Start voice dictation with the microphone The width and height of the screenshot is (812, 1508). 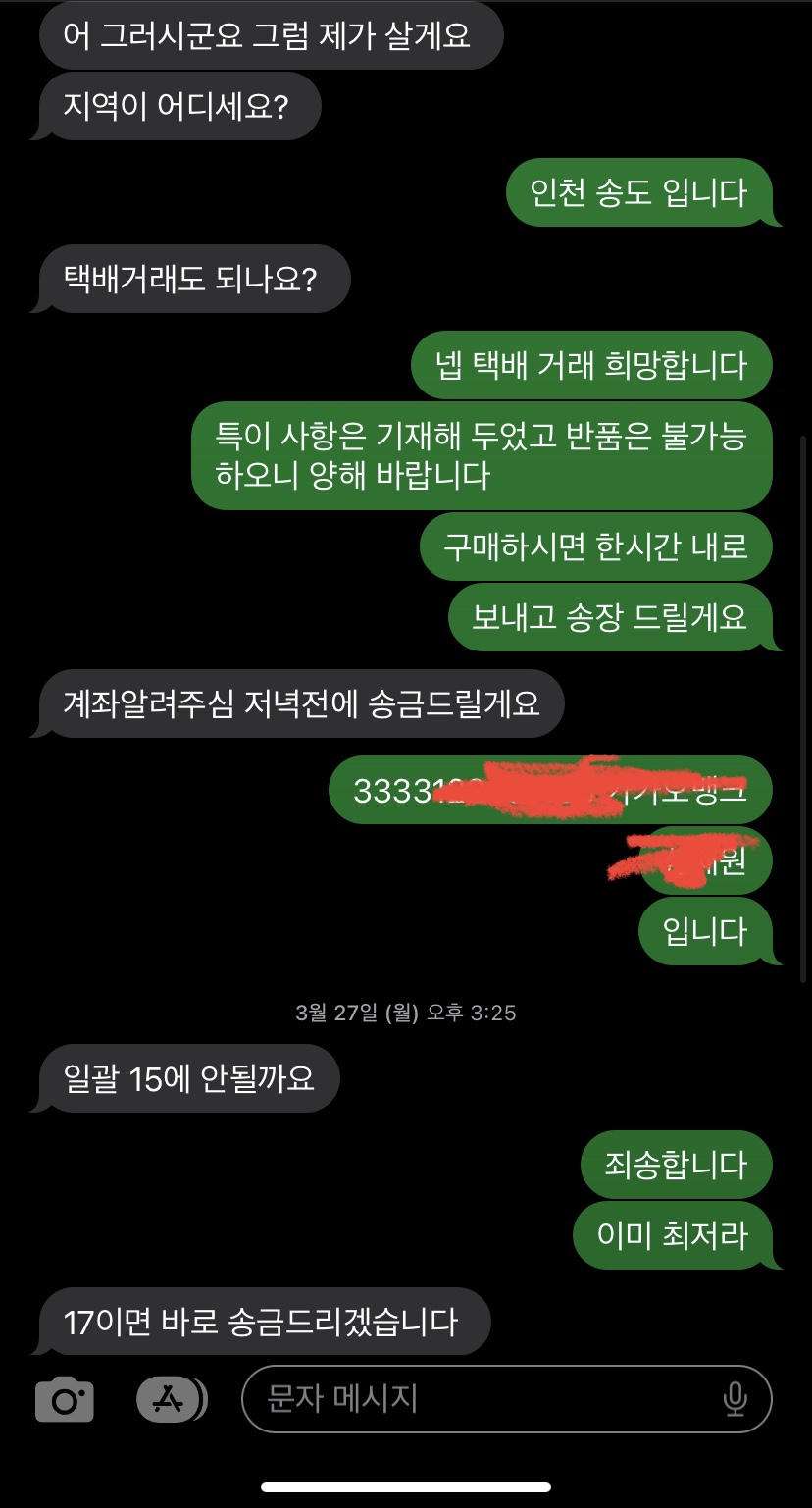735,1399
